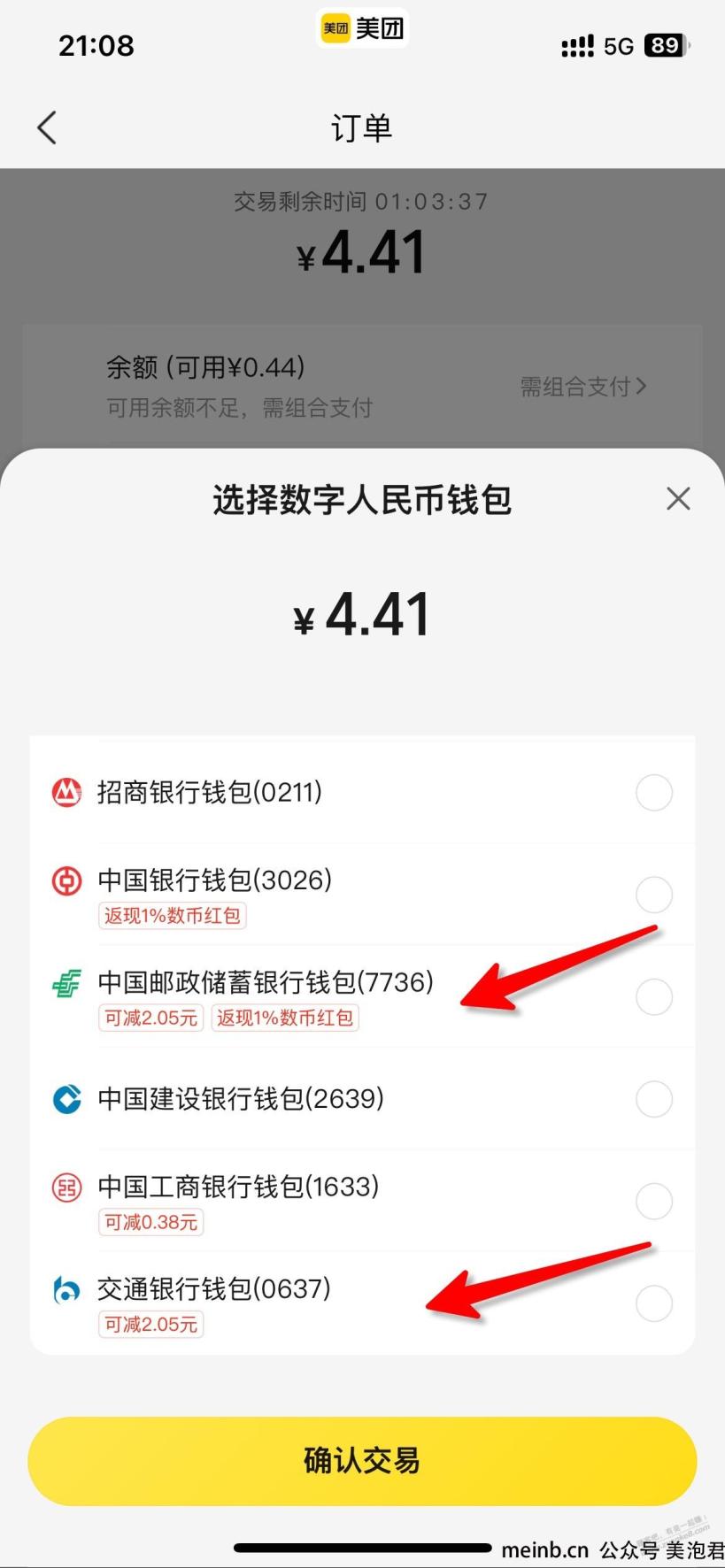The height and width of the screenshot is (1568, 725).
Task: Go back from the 订单 page
Action: (x=47, y=127)
